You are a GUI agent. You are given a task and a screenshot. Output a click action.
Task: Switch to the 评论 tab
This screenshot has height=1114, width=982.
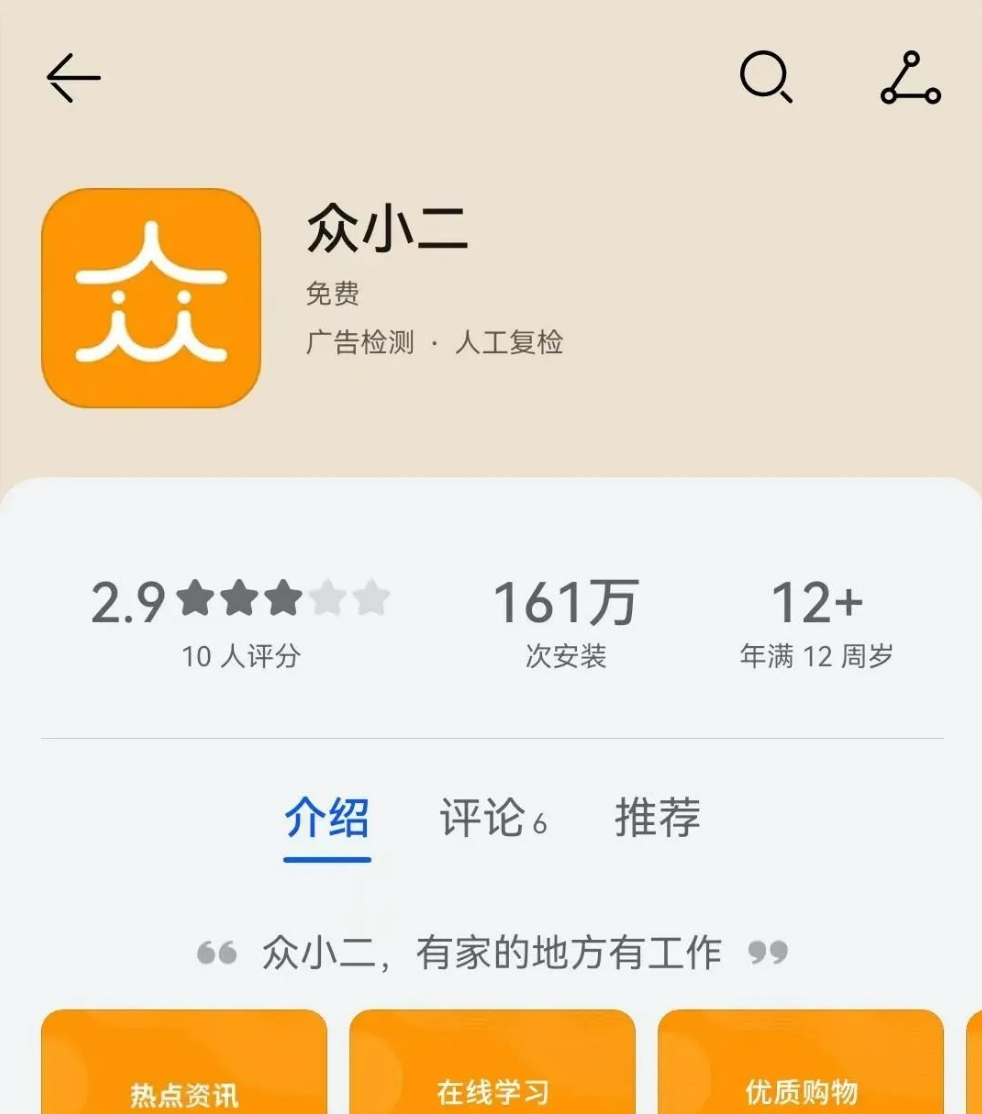point(492,819)
